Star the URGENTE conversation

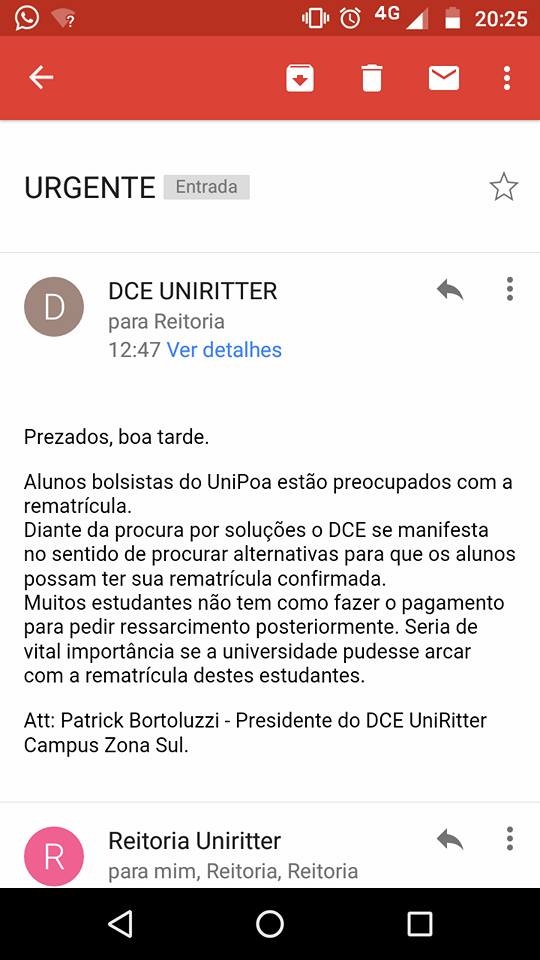coord(504,187)
